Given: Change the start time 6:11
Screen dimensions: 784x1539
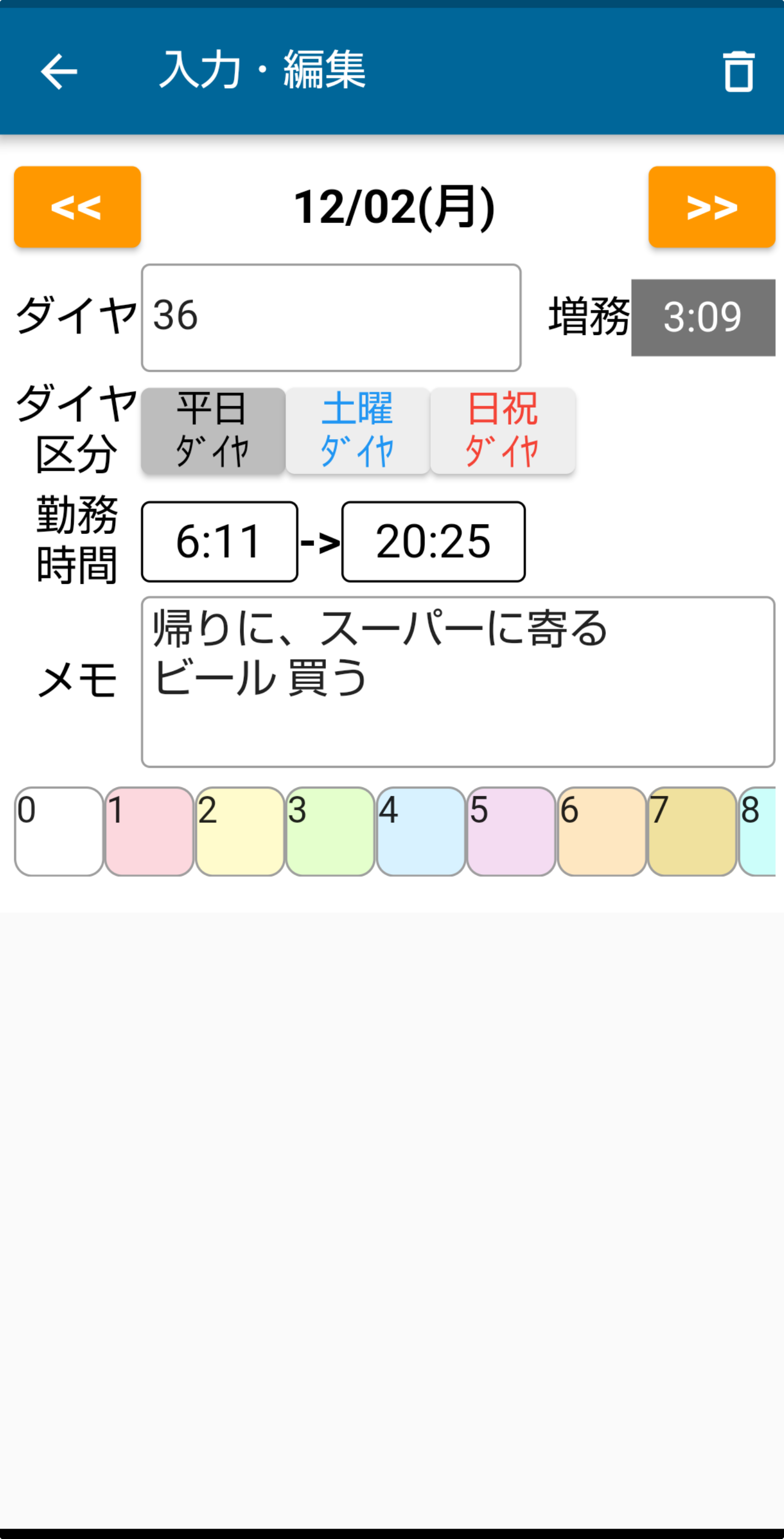Looking at the screenshot, I should [x=219, y=541].
